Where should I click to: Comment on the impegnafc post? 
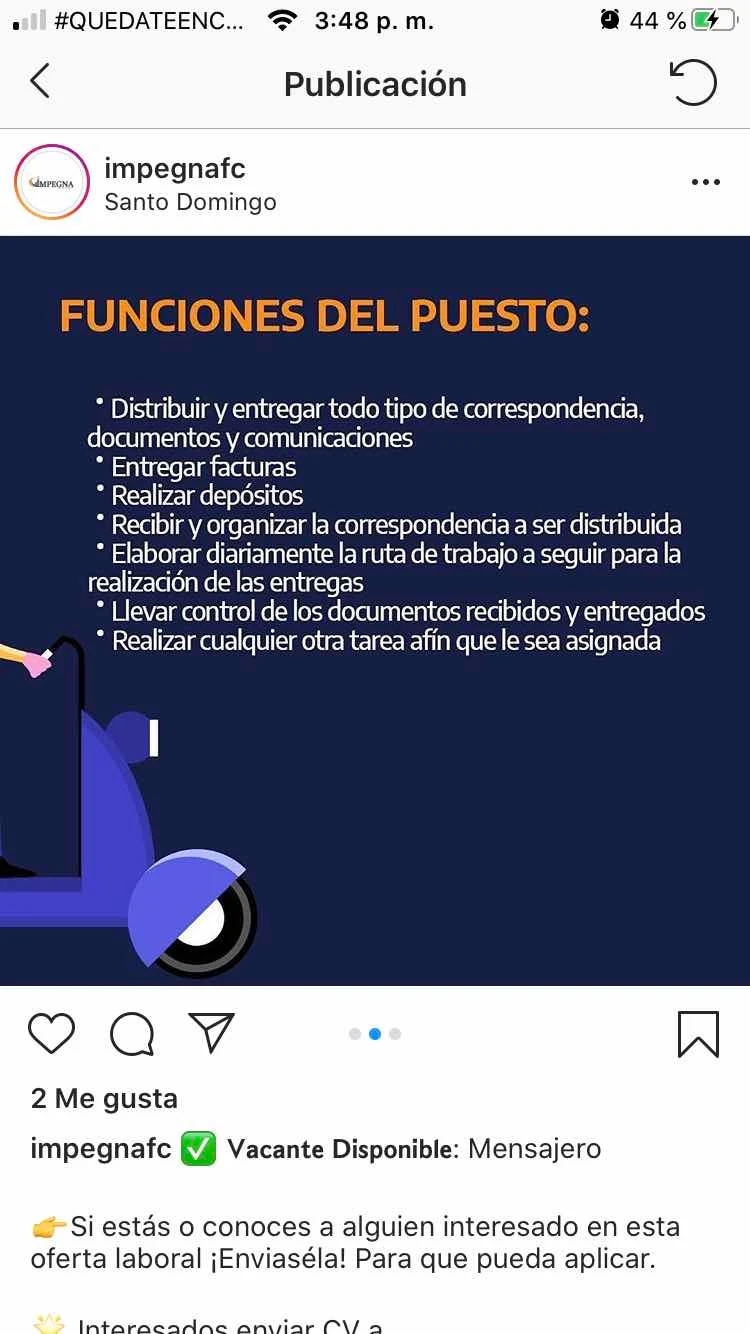(132, 1034)
